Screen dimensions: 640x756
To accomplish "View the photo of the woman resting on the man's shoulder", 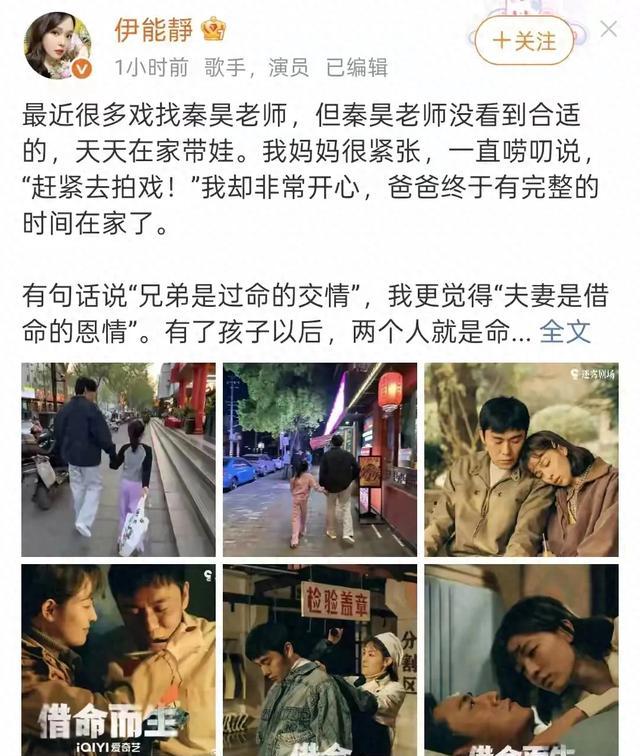I will pyautogui.click(x=521, y=459).
